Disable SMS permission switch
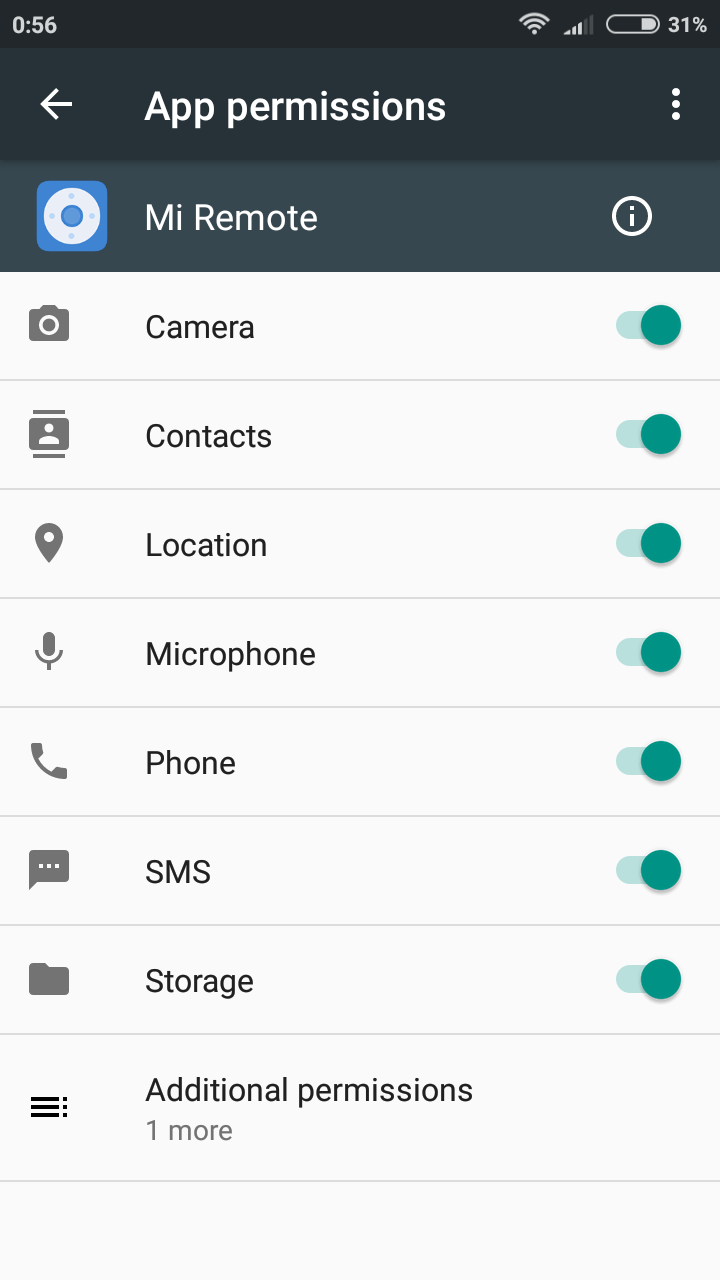Viewport: 720px width, 1280px height. 648,871
